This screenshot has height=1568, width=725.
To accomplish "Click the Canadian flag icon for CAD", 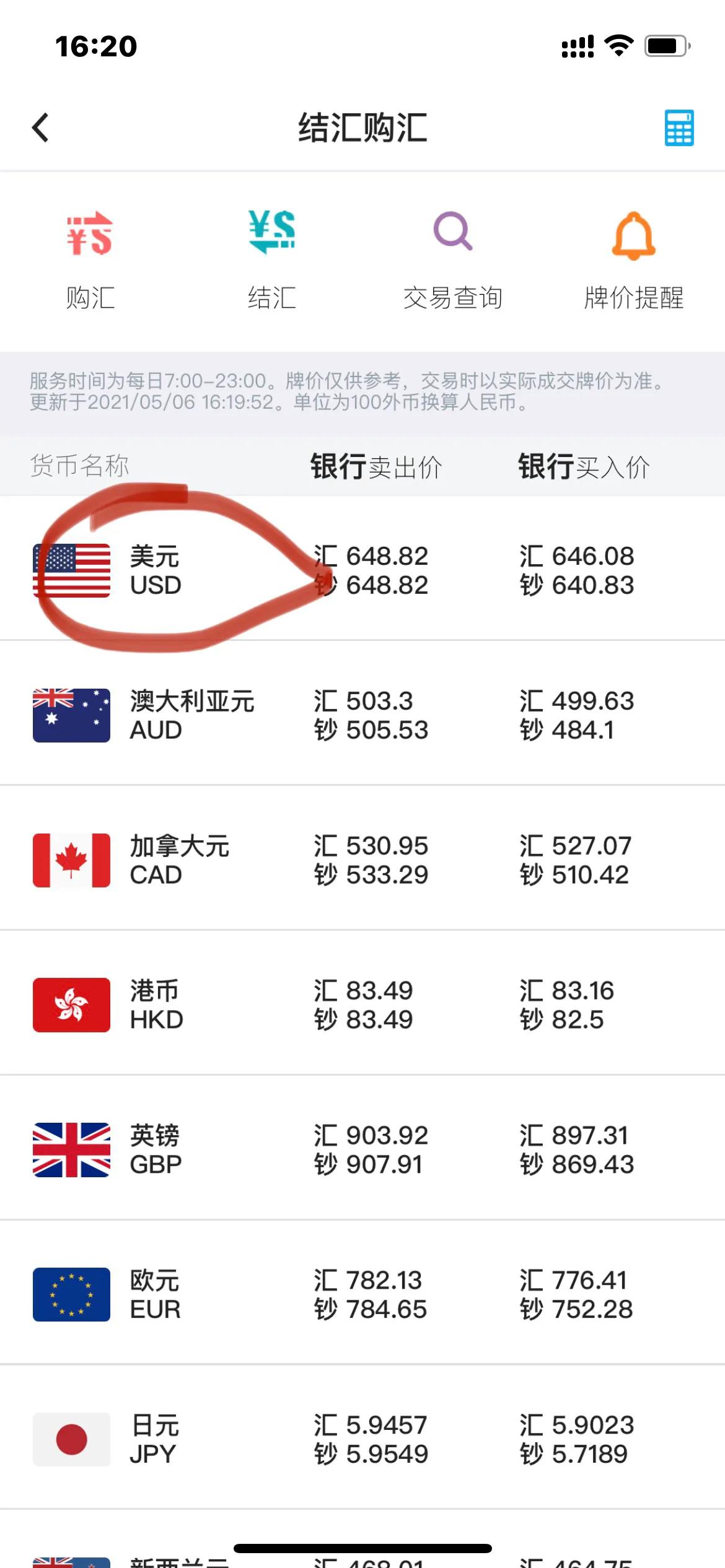I will tap(72, 860).
